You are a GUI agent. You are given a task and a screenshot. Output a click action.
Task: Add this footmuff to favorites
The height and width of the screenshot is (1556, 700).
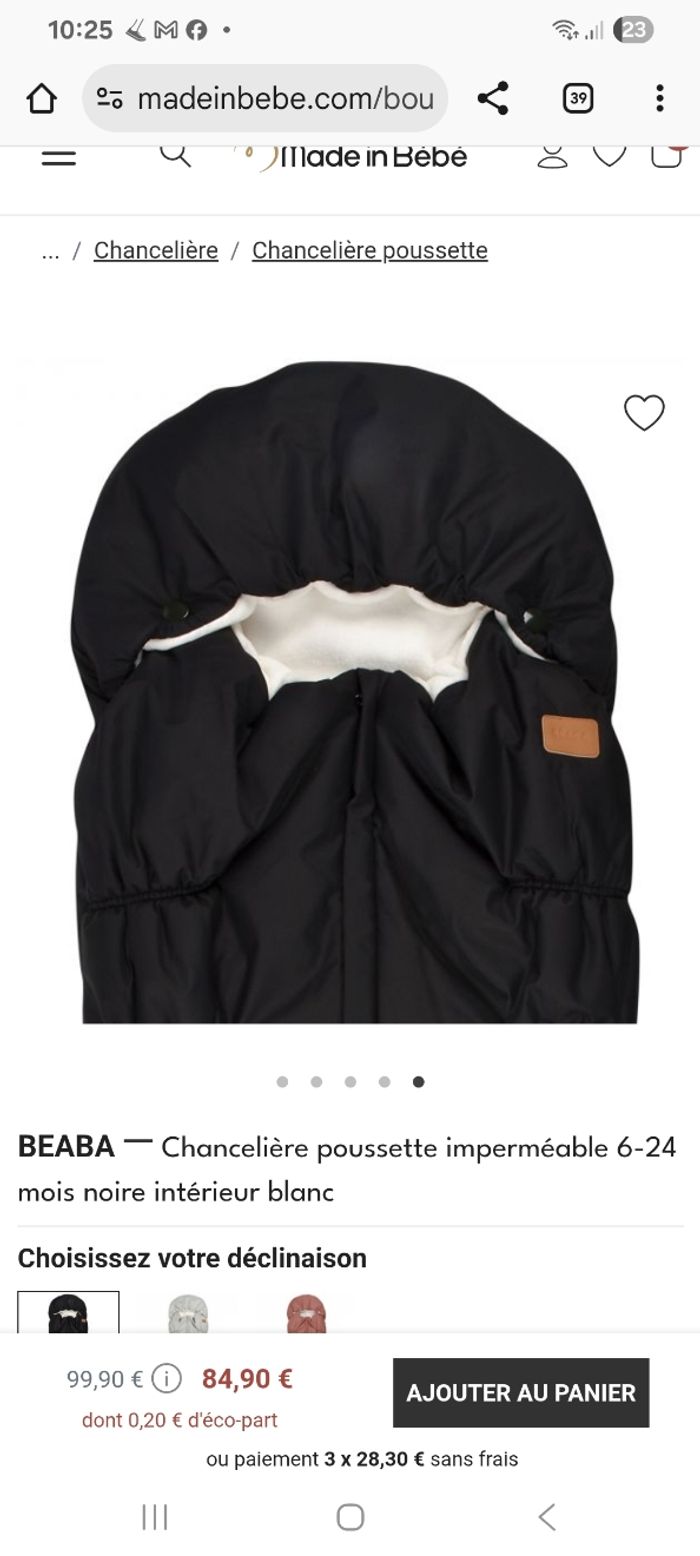(644, 412)
